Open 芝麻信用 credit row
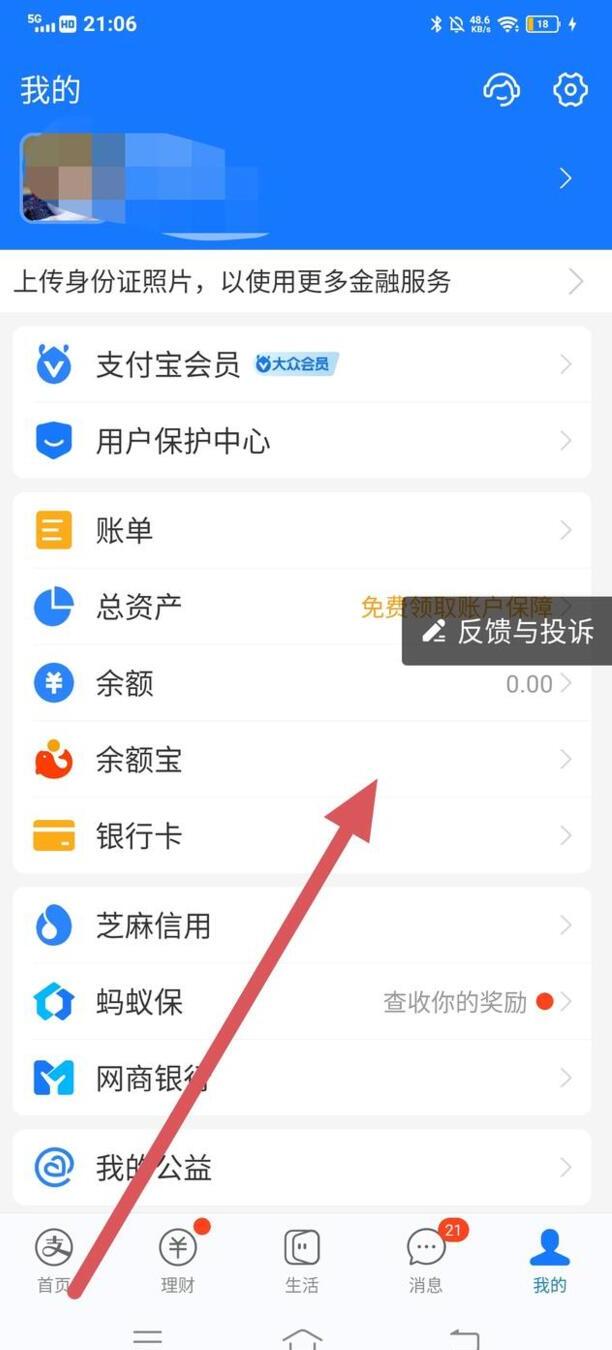This screenshot has width=612, height=1350. [300, 925]
